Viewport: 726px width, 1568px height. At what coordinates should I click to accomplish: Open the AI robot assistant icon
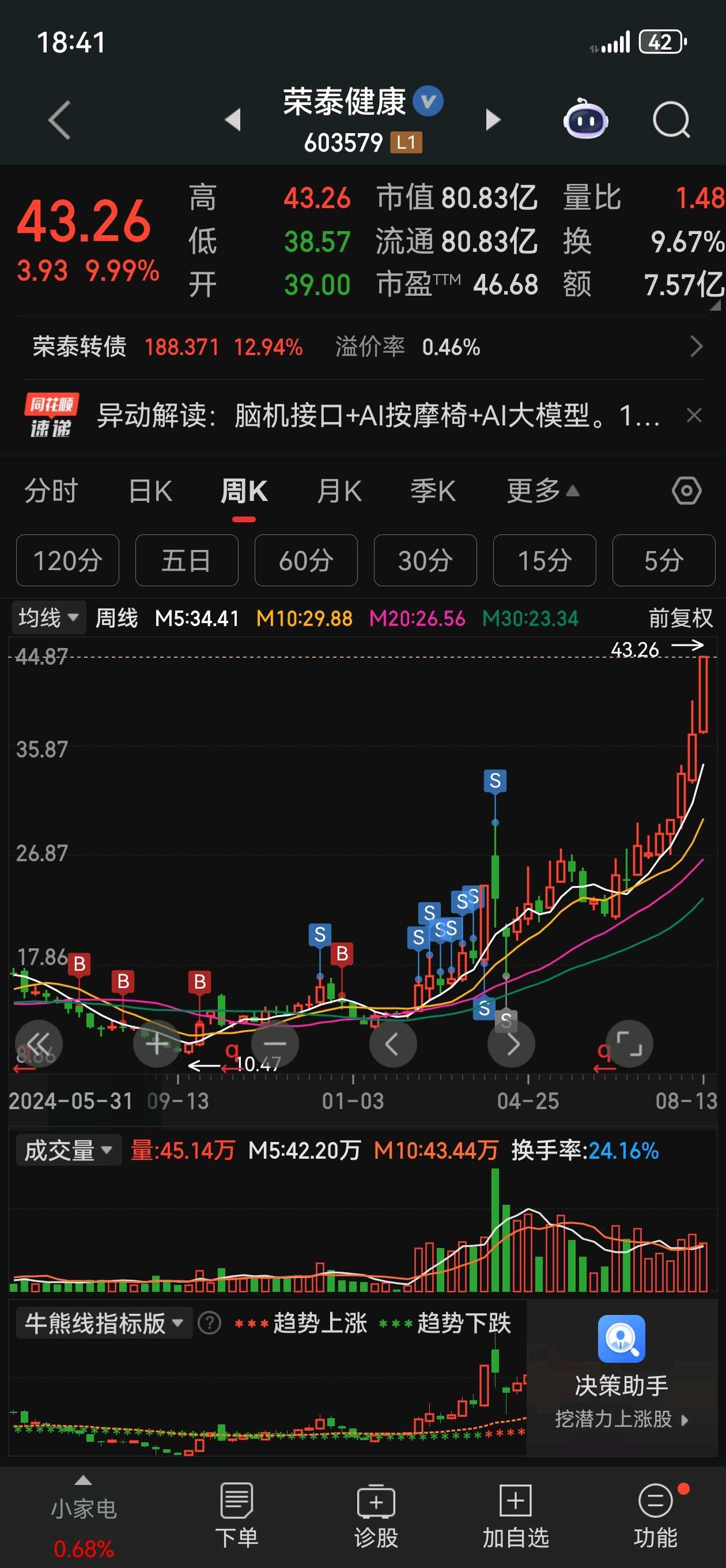pyautogui.click(x=585, y=119)
